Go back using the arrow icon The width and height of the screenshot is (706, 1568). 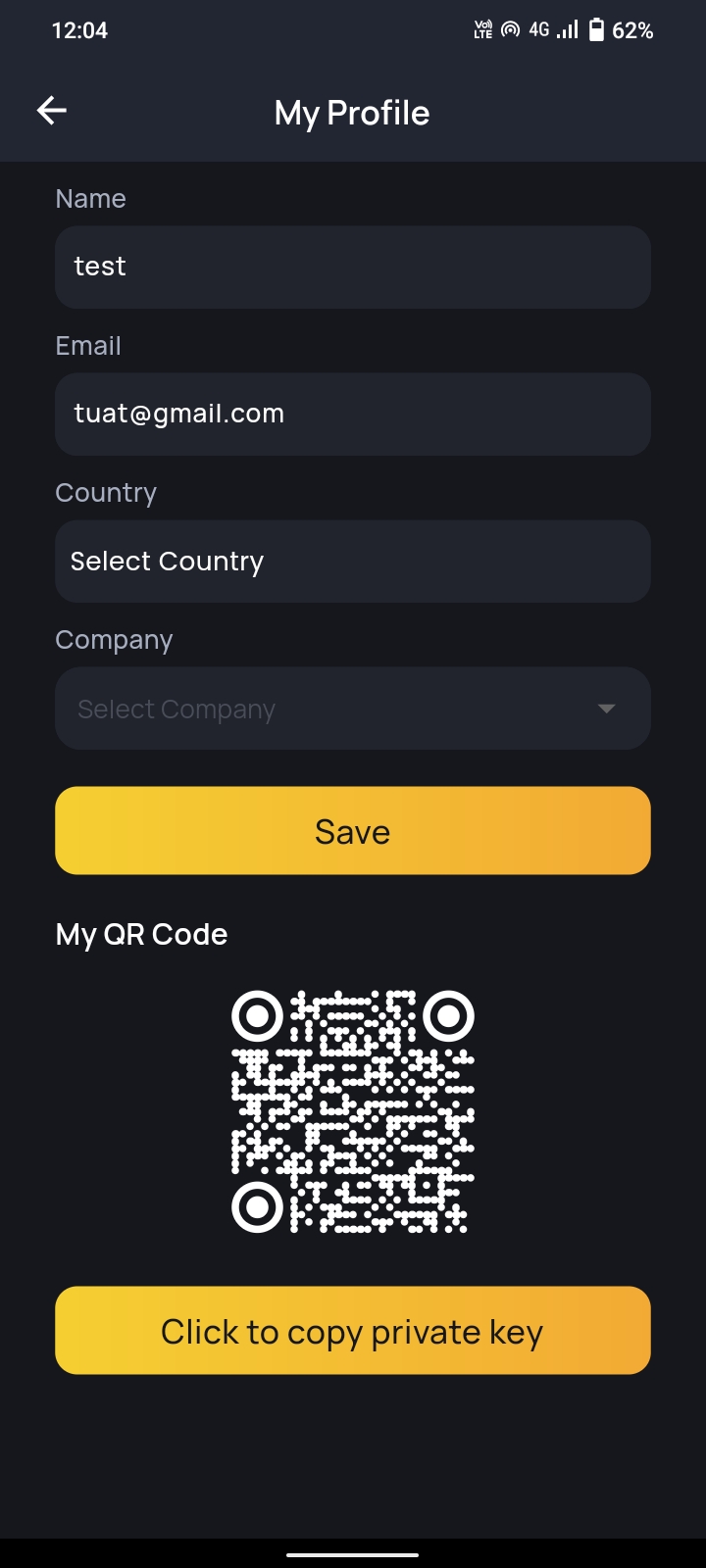point(52,112)
